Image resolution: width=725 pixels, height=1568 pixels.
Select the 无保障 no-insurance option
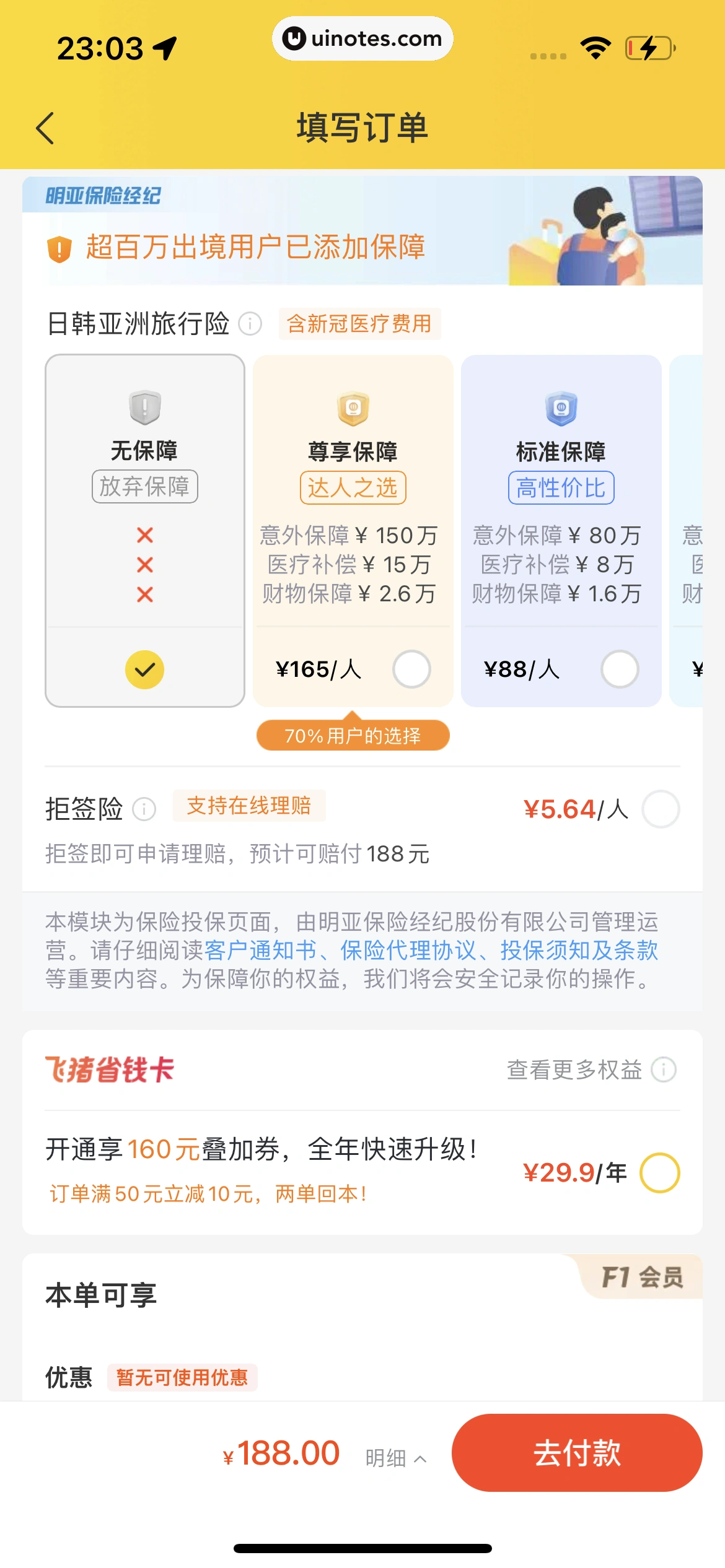144,669
